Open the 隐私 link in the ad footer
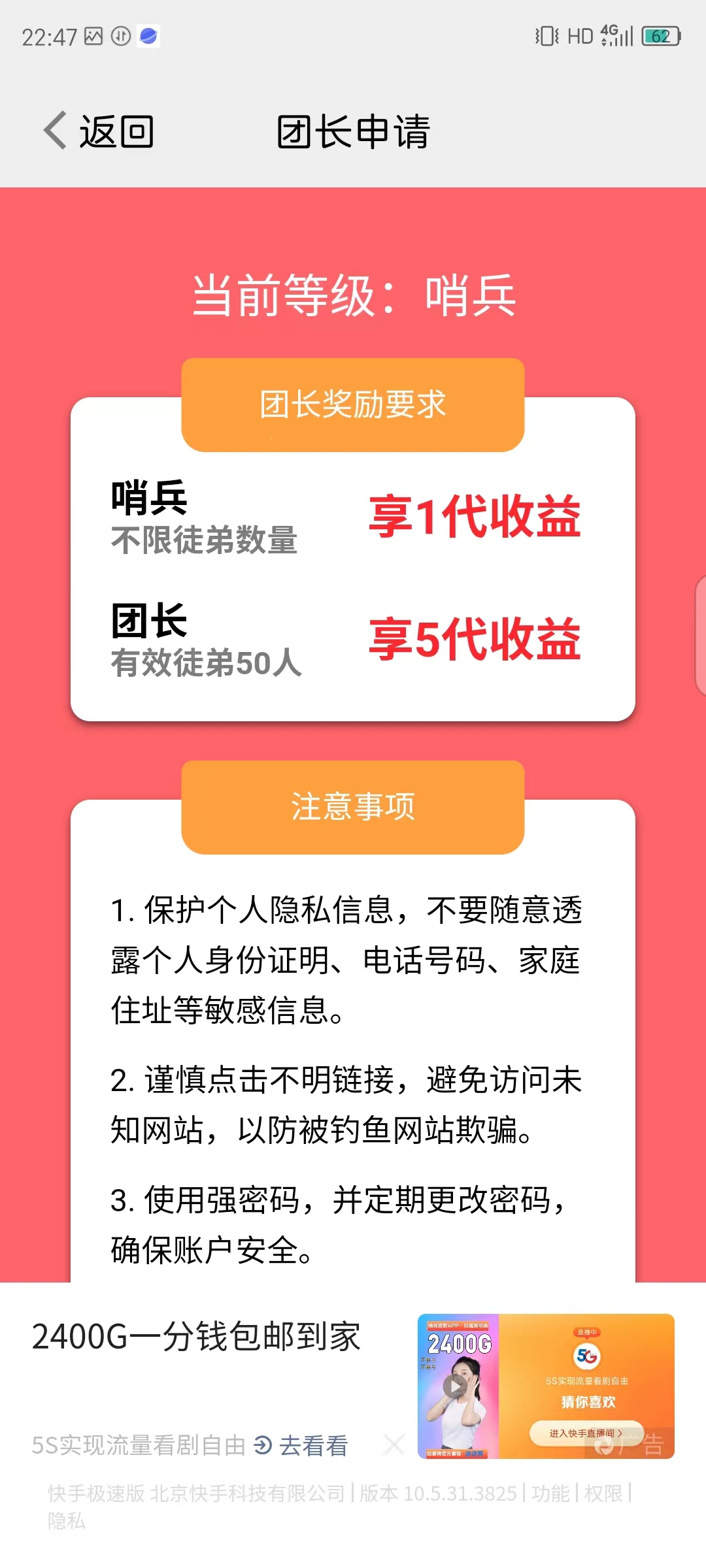The height and width of the screenshot is (1568, 706). point(66,1521)
